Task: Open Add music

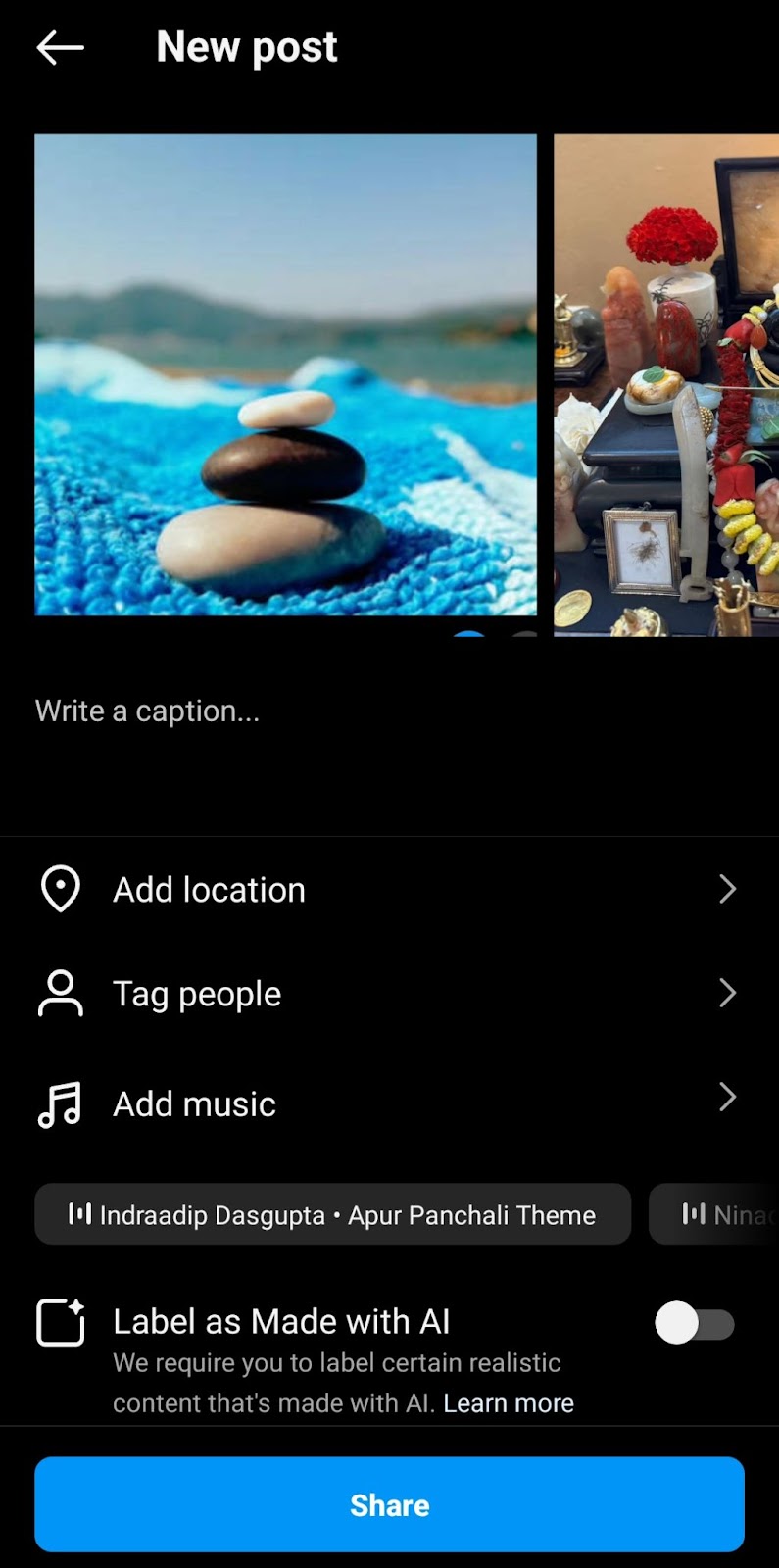Action: pos(389,1103)
